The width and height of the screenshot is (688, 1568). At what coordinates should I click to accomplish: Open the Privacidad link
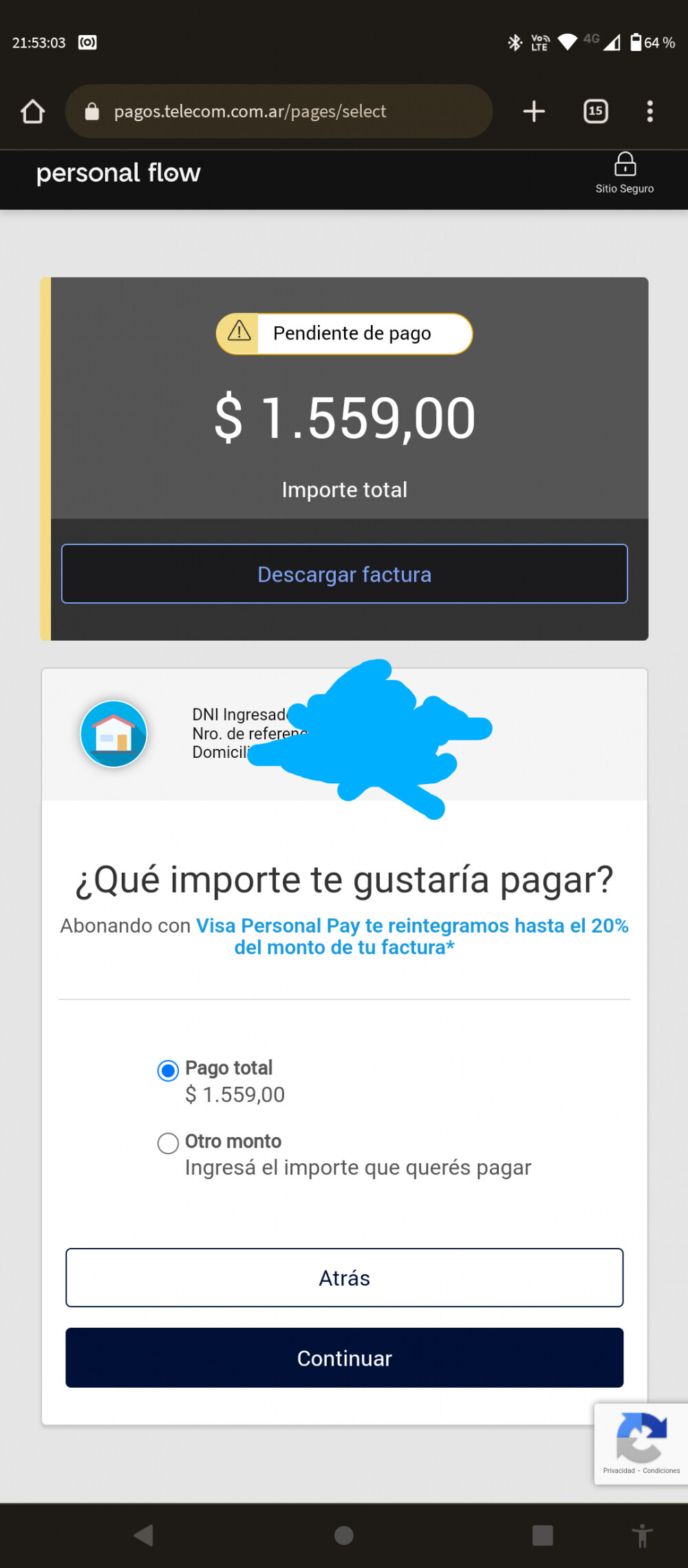click(619, 1470)
